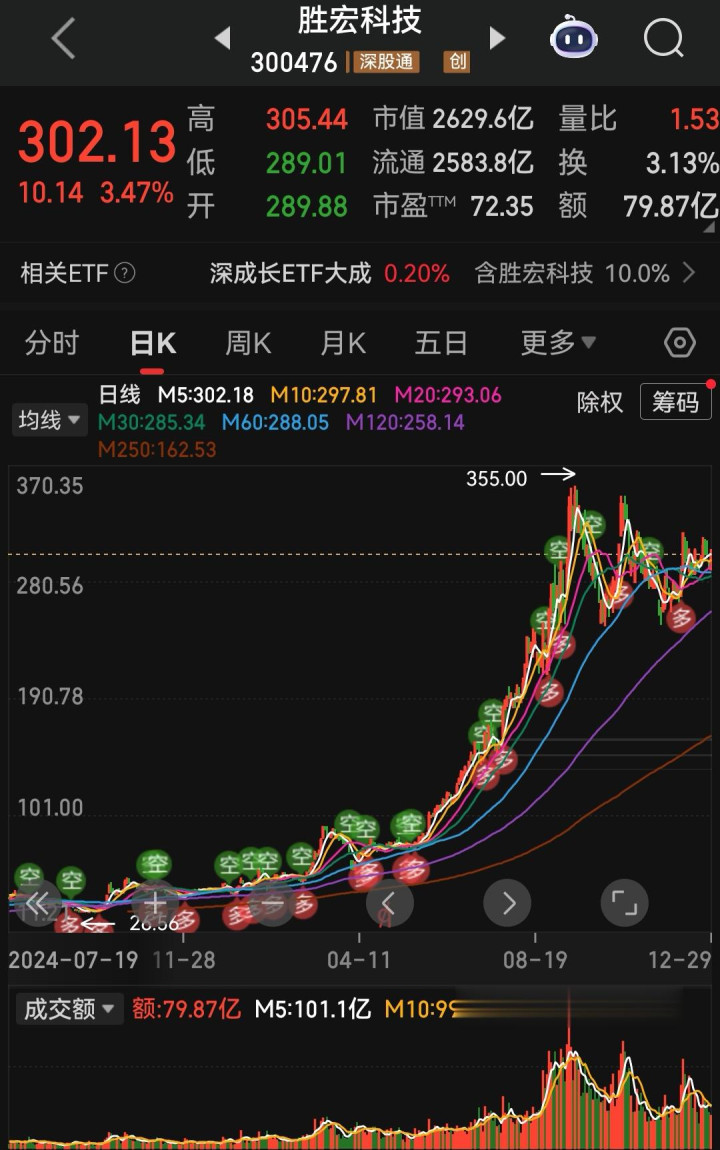720x1150 pixels.
Task: Tap the 筹码 button
Action: coord(675,402)
